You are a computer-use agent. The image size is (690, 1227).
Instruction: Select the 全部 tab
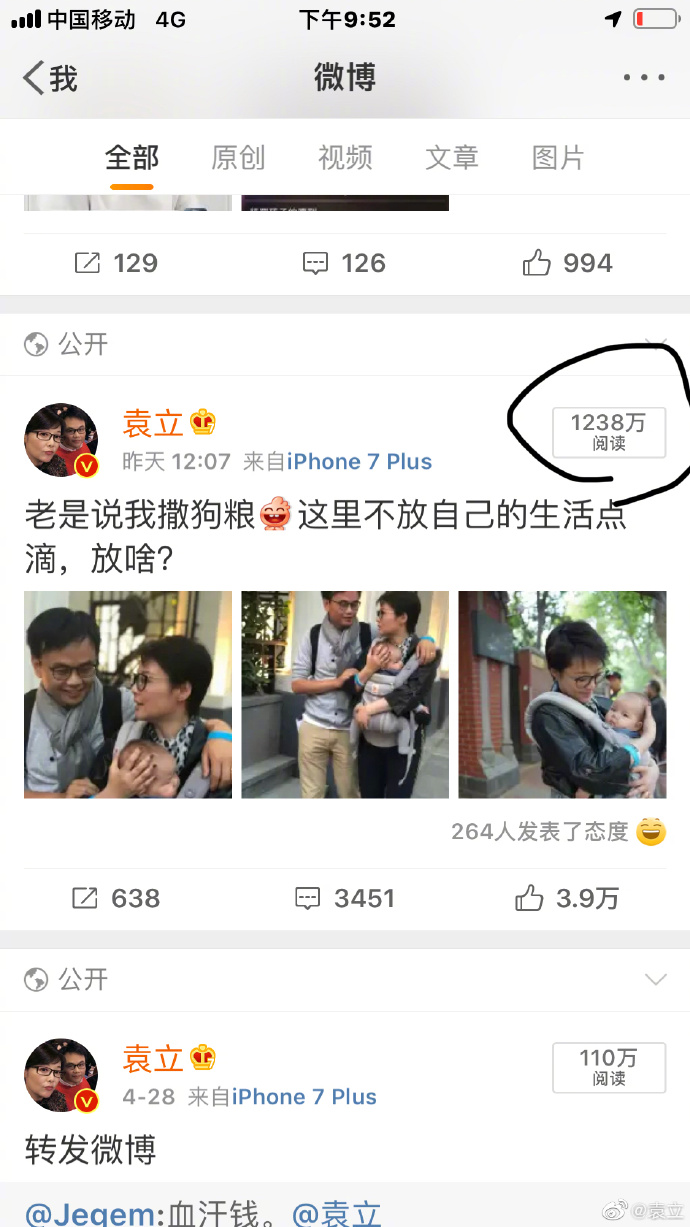pos(132,157)
